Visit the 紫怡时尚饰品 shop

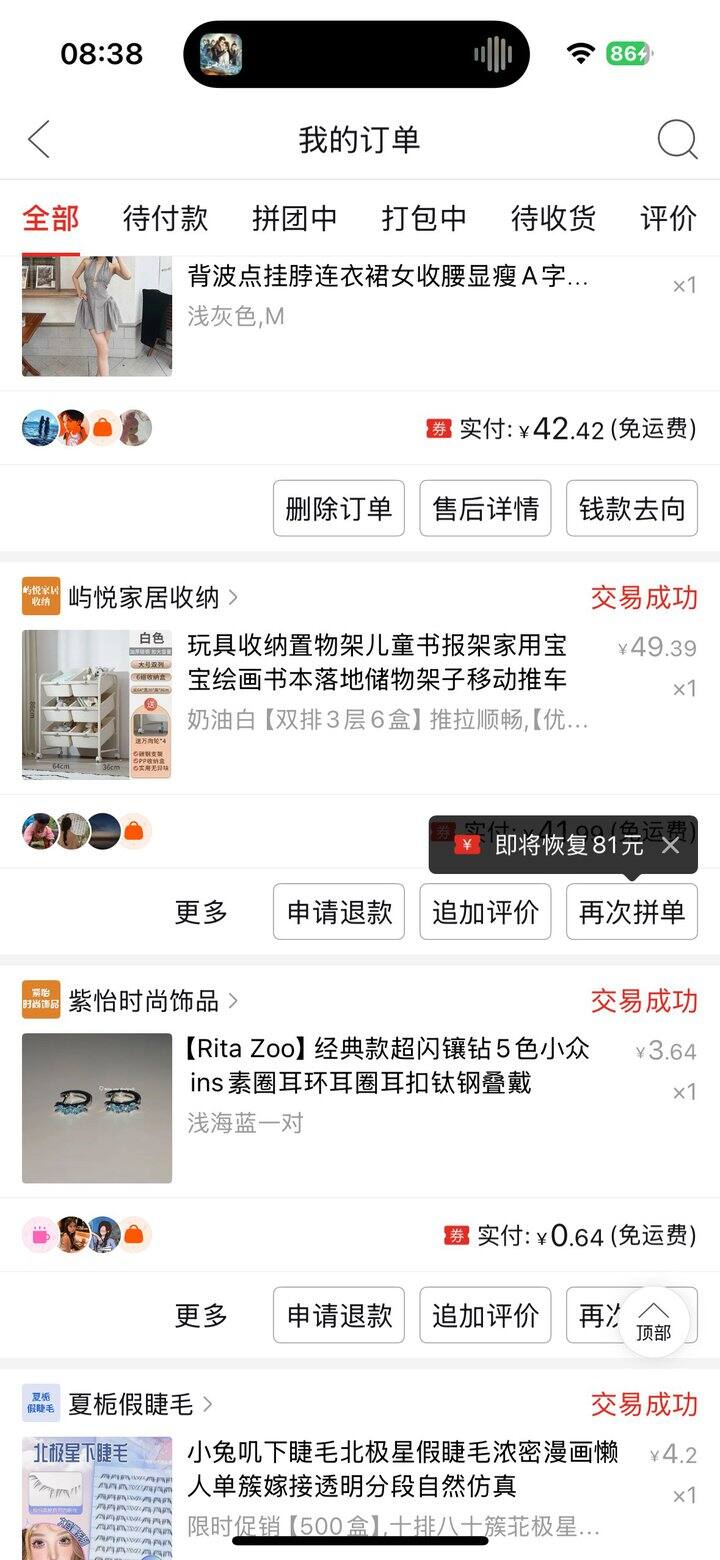143,1000
